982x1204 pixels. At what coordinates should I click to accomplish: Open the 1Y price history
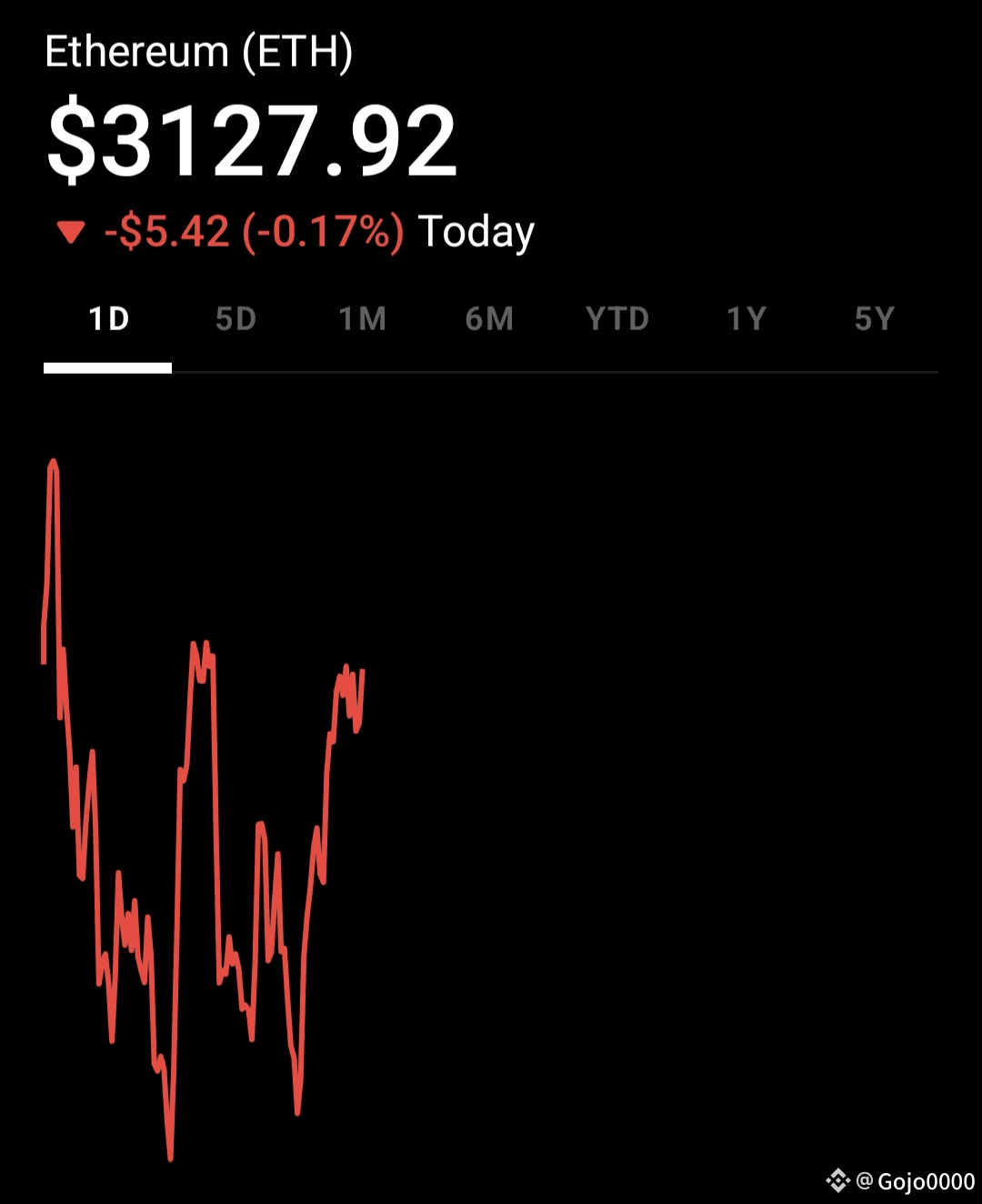[747, 320]
